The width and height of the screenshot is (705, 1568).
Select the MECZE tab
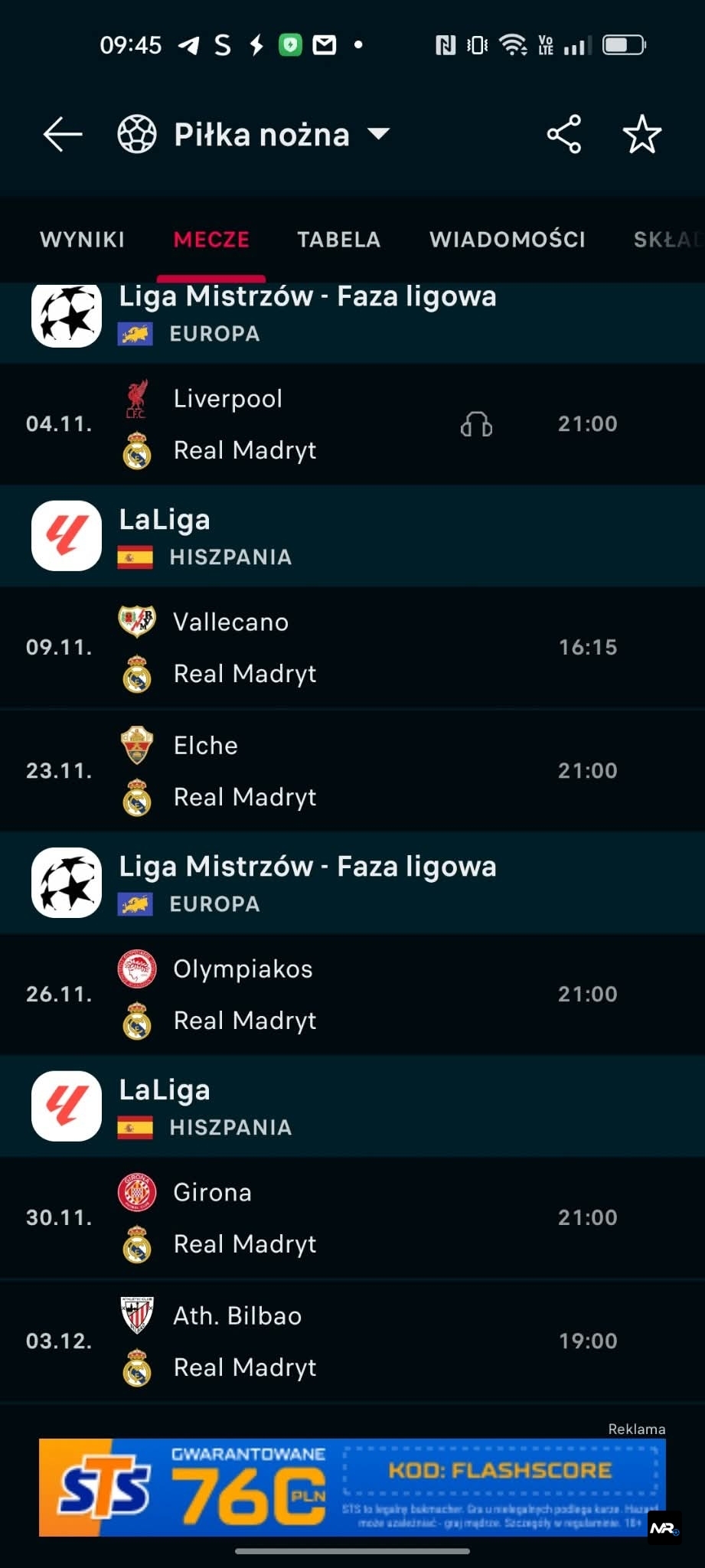(211, 240)
